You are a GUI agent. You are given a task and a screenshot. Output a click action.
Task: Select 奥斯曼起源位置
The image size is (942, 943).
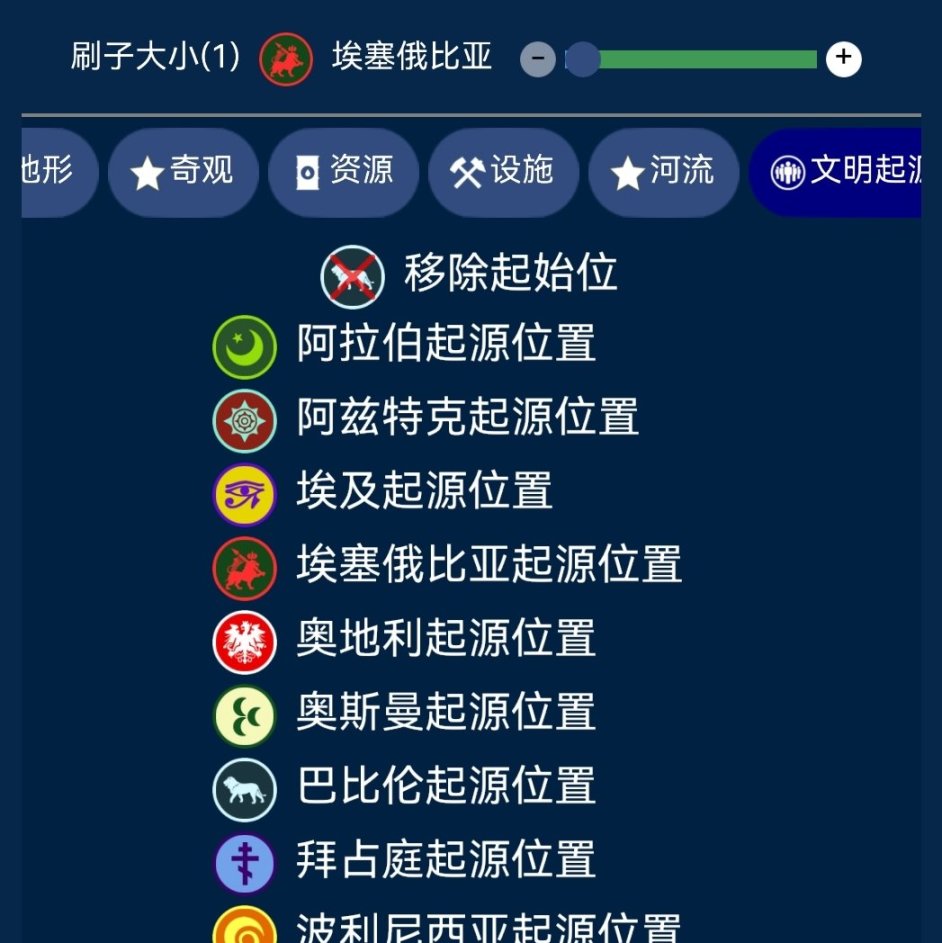point(405,714)
